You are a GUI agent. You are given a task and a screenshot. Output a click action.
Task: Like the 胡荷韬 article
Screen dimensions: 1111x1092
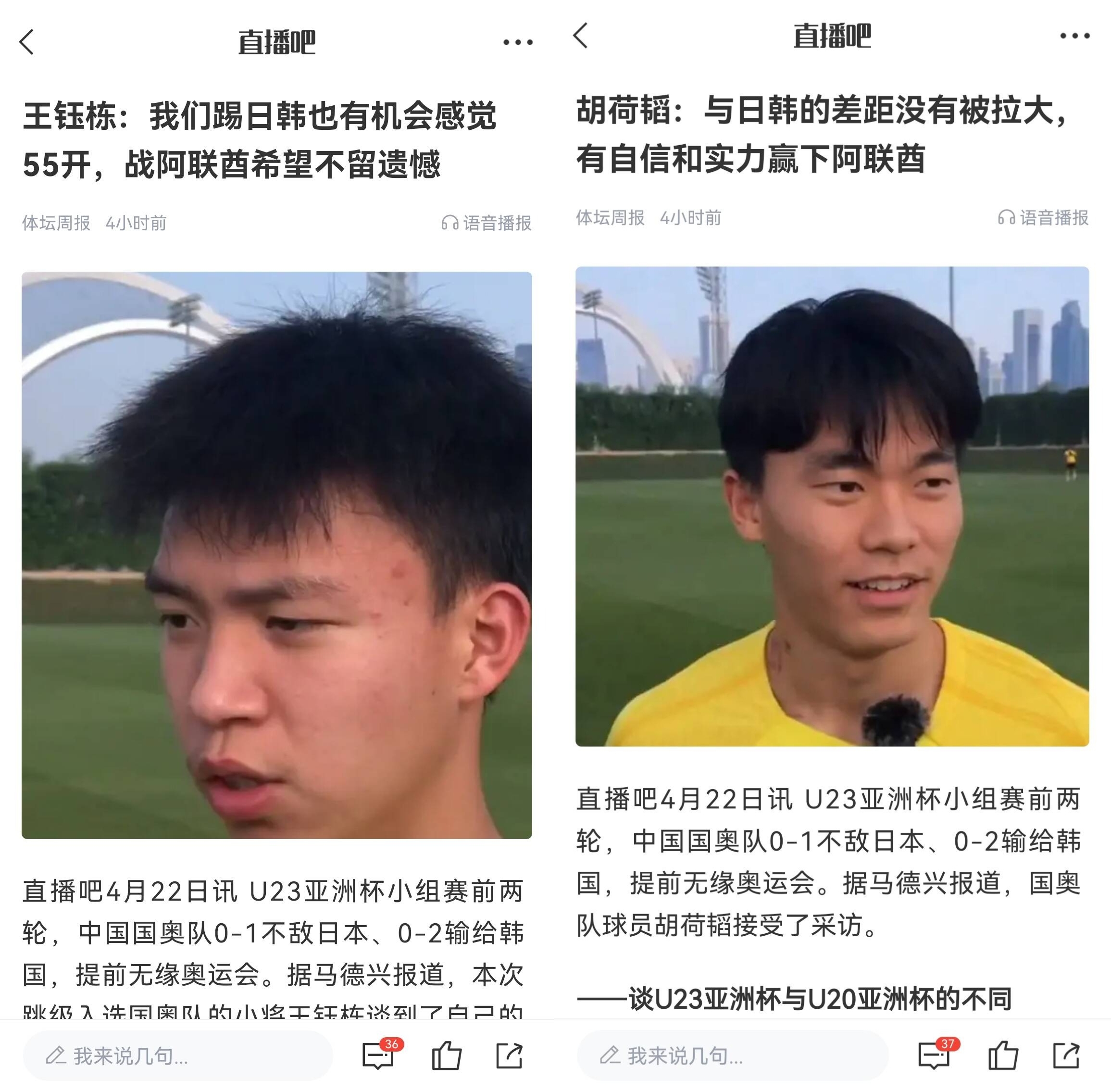tap(1003, 1055)
